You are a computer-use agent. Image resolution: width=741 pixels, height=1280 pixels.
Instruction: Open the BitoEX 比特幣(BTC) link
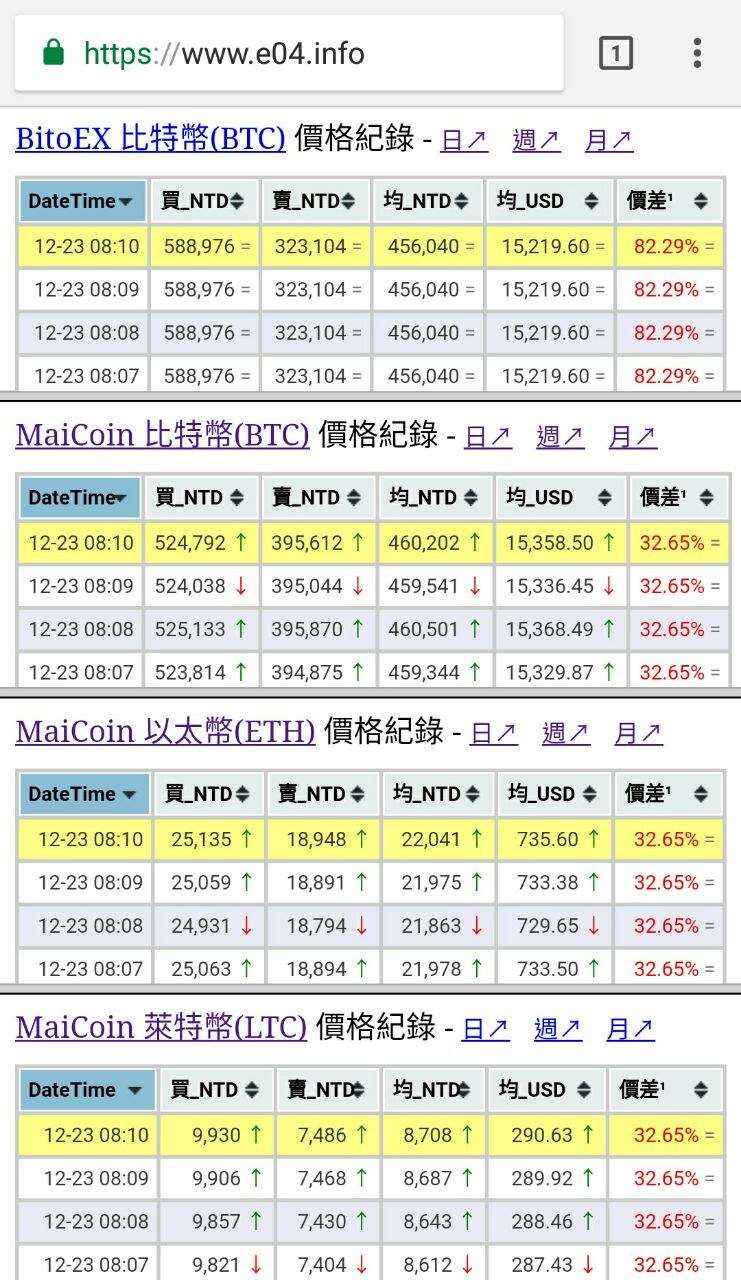click(151, 138)
